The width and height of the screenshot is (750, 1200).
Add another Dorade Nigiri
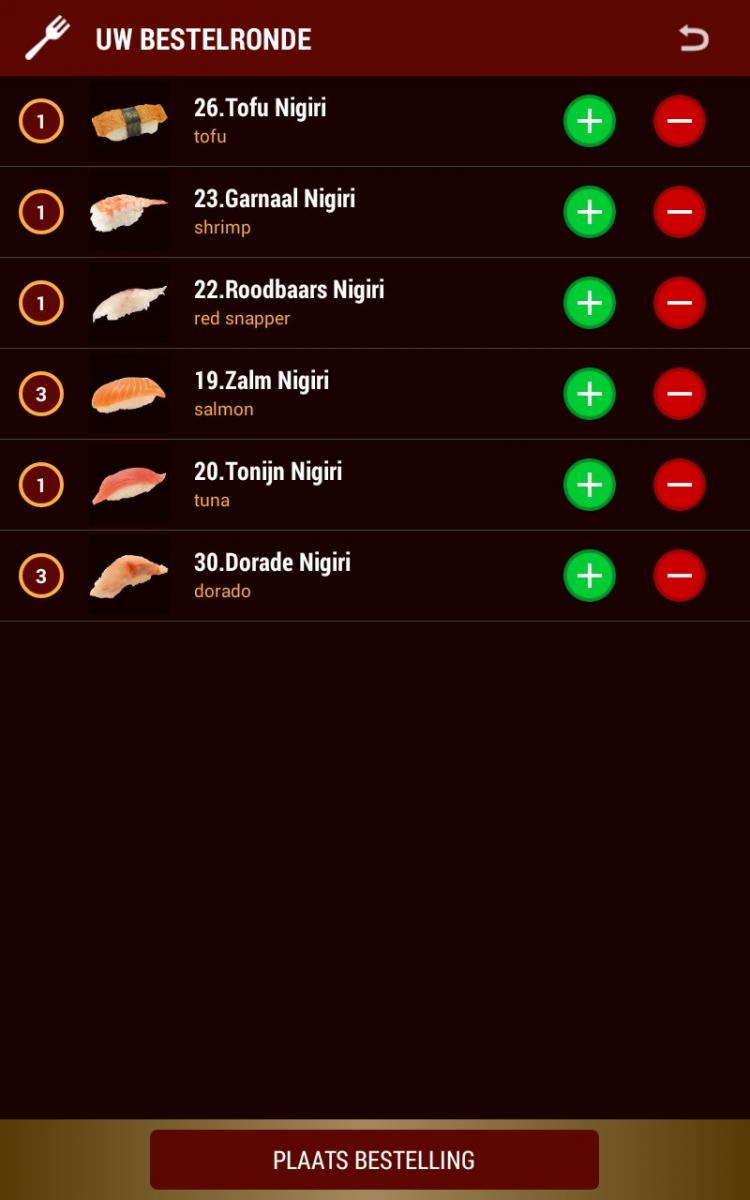pyautogui.click(x=590, y=576)
